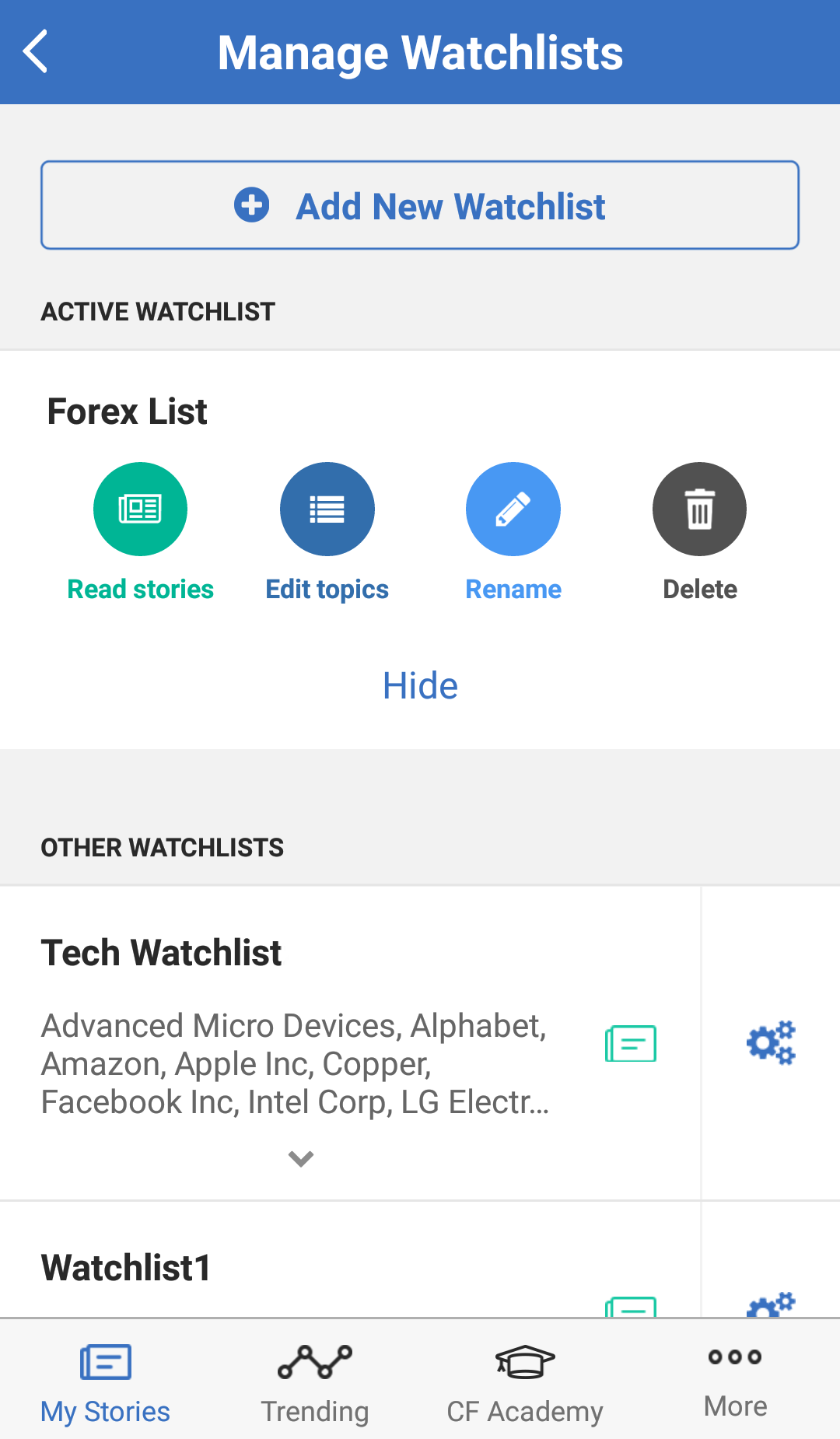Hide the active watchlist options
Image resolution: width=840 pixels, height=1439 pixels.
tap(420, 686)
